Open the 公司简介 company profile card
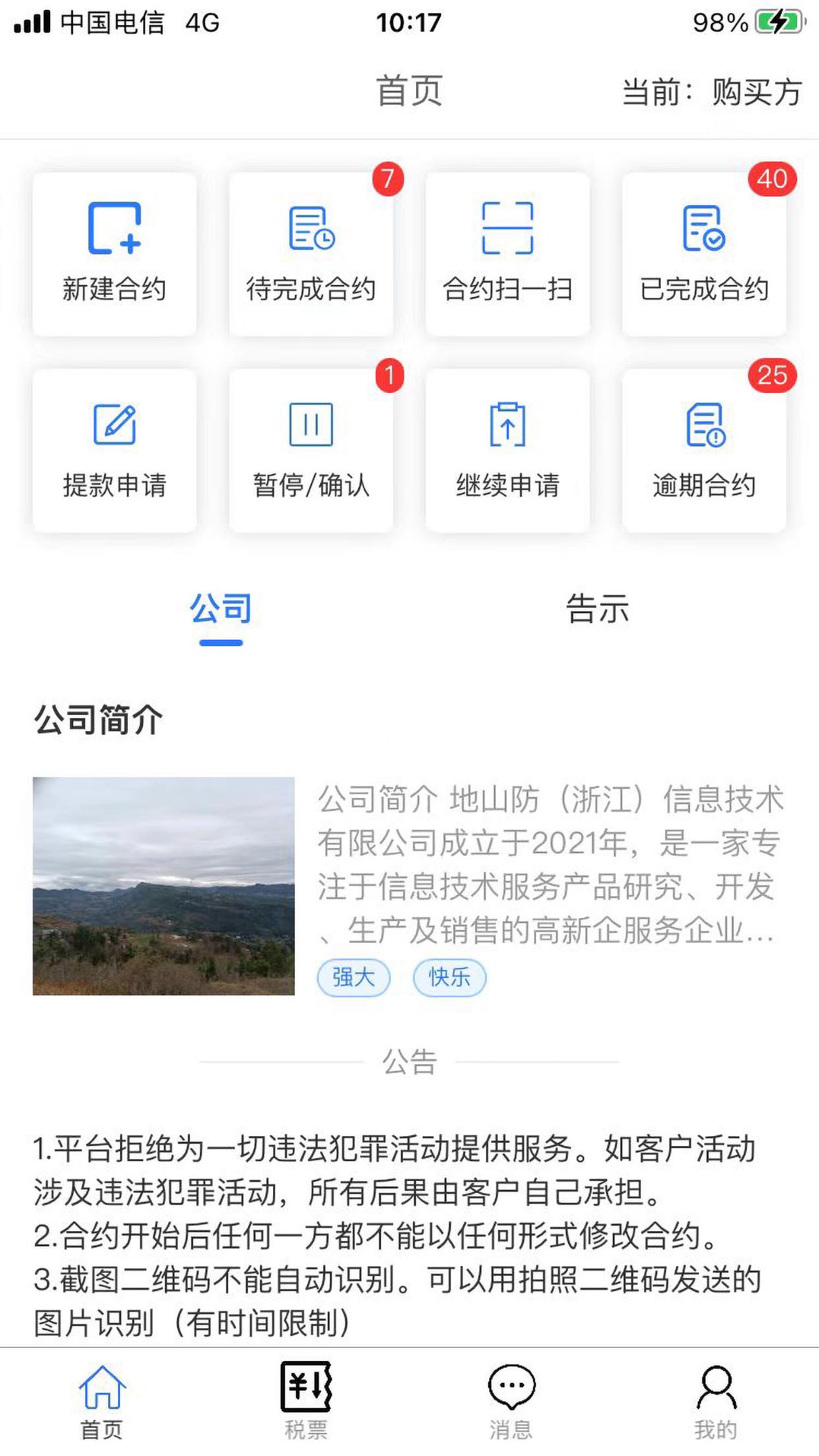The image size is (819, 1456). click(409, 886)
